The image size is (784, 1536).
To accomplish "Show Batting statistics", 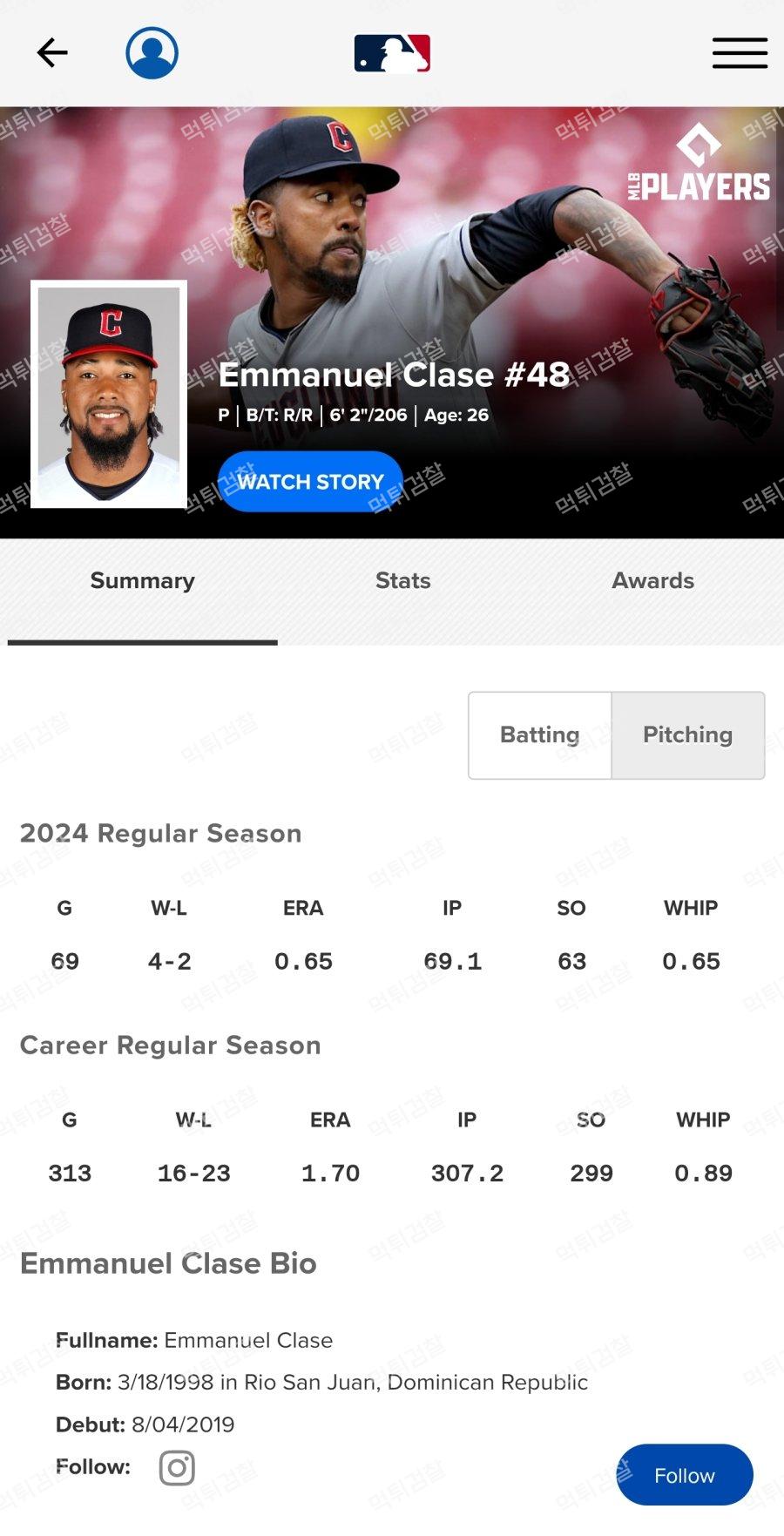I will pyautogui.click(x=540, y=735).
